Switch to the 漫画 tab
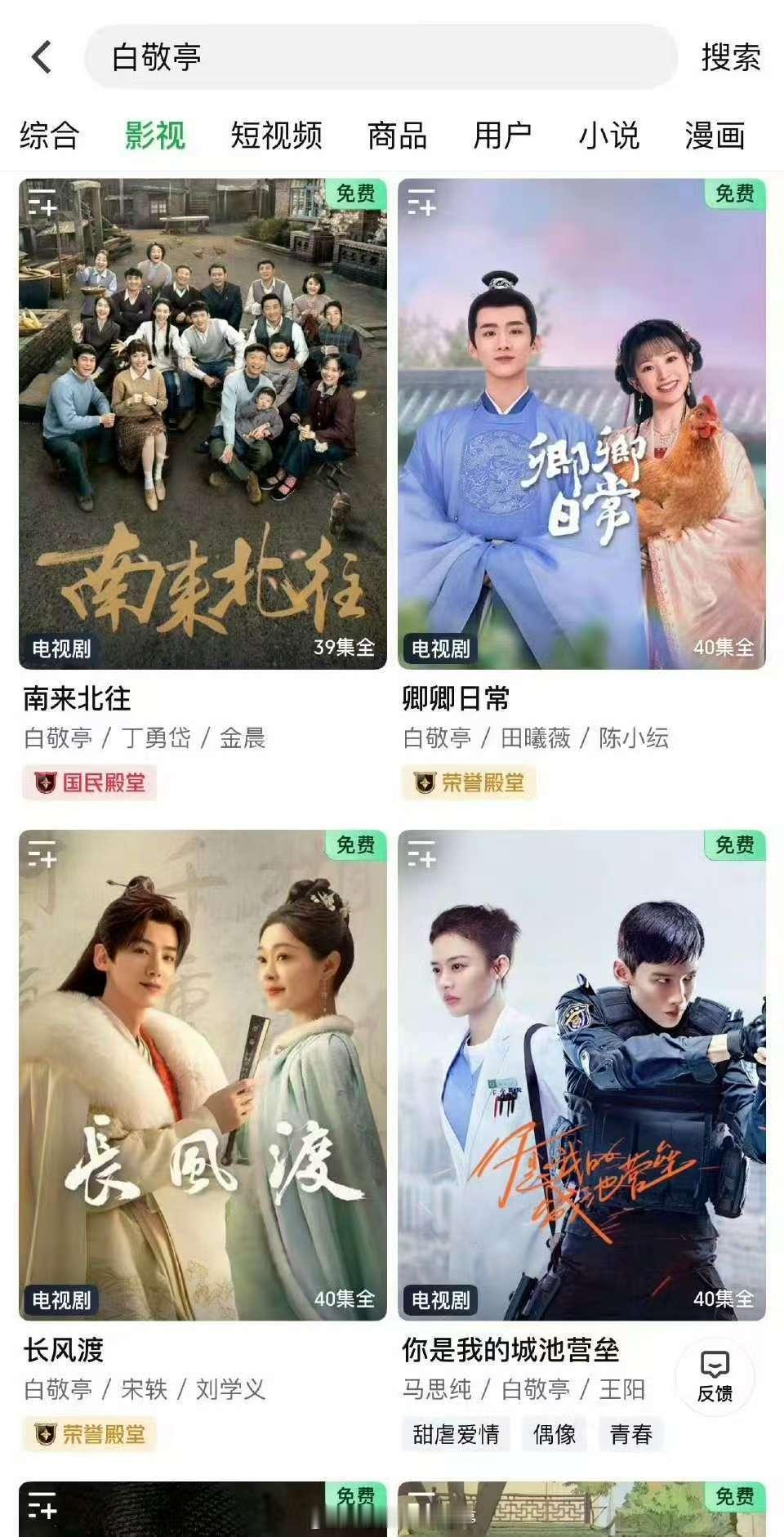 tap(714, 136)
